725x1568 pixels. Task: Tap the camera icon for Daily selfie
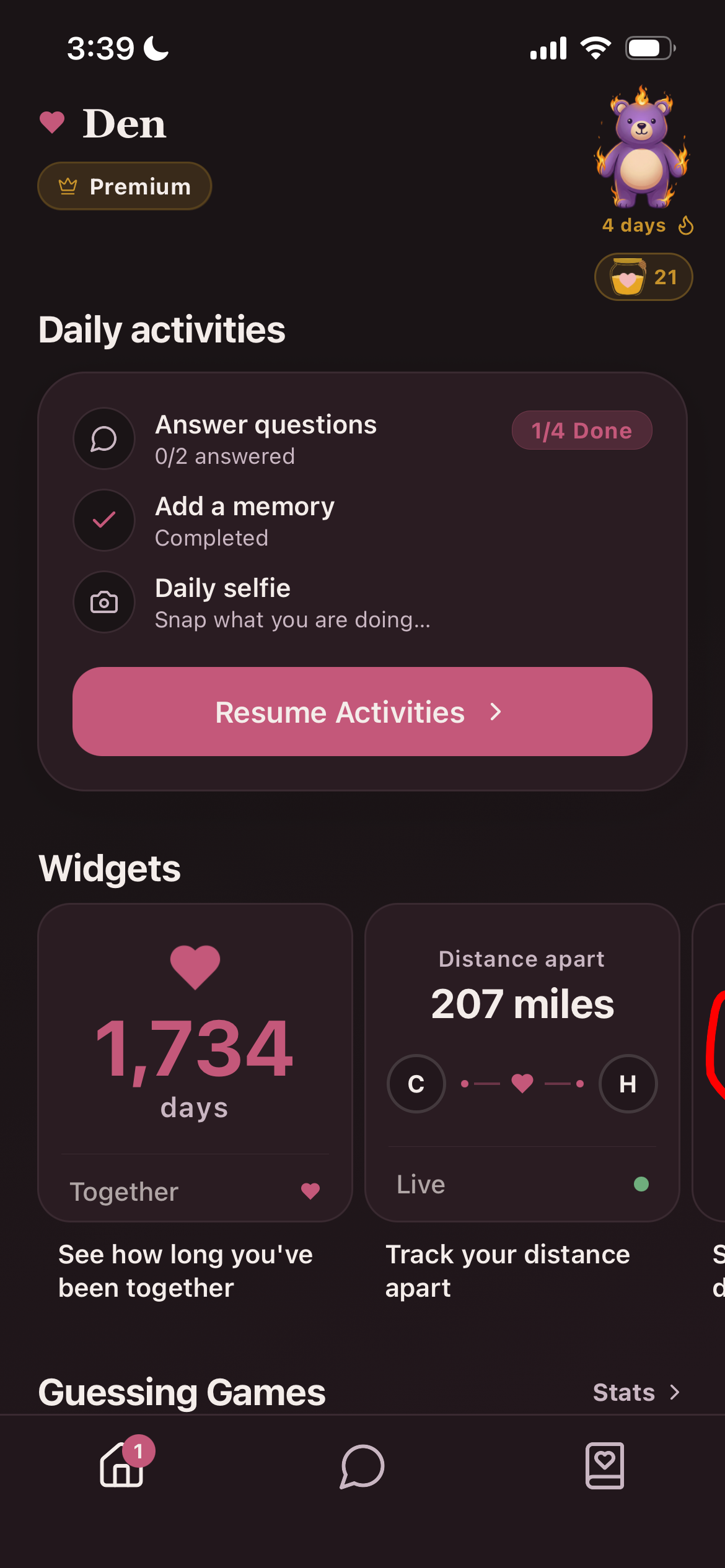pos(103,602)
